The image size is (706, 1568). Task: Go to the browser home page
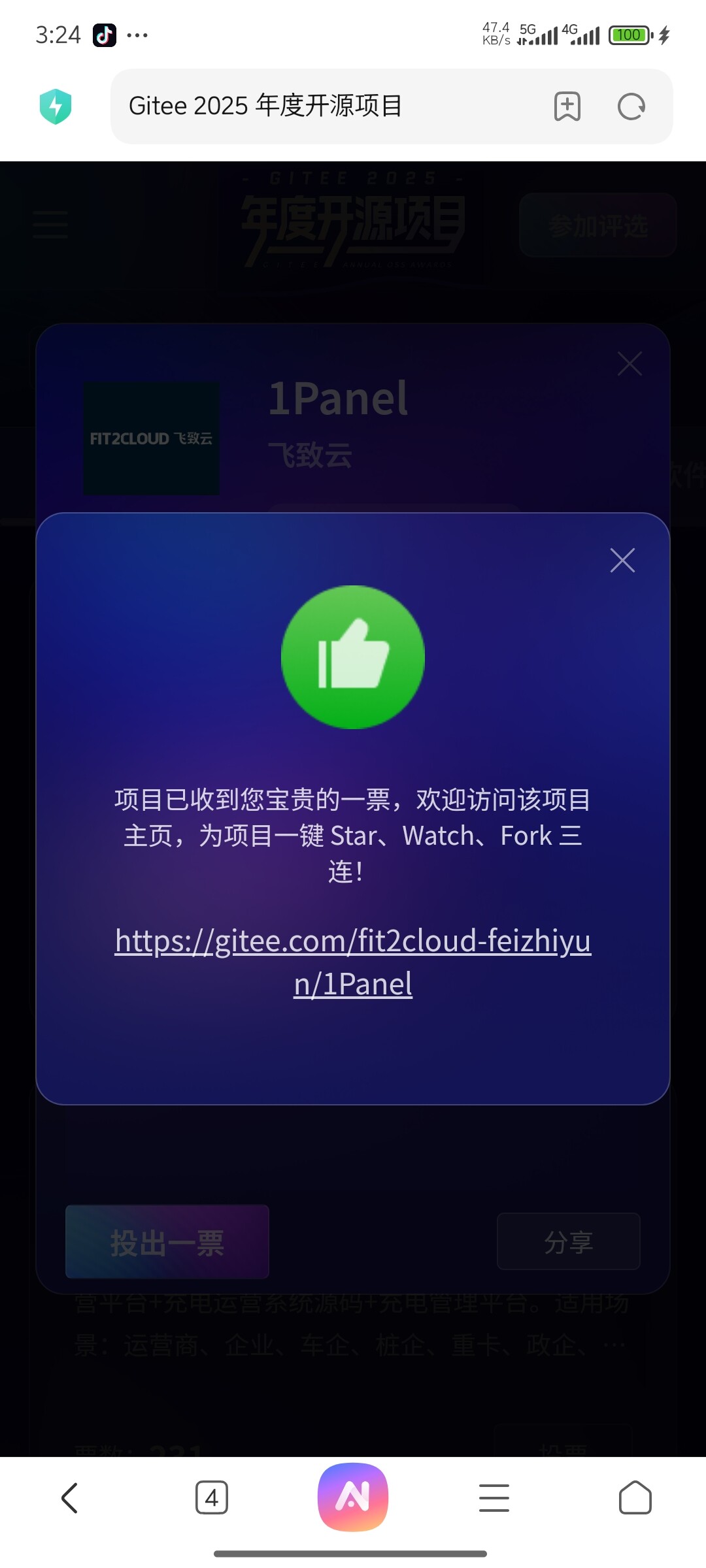tap(635, 1497)
